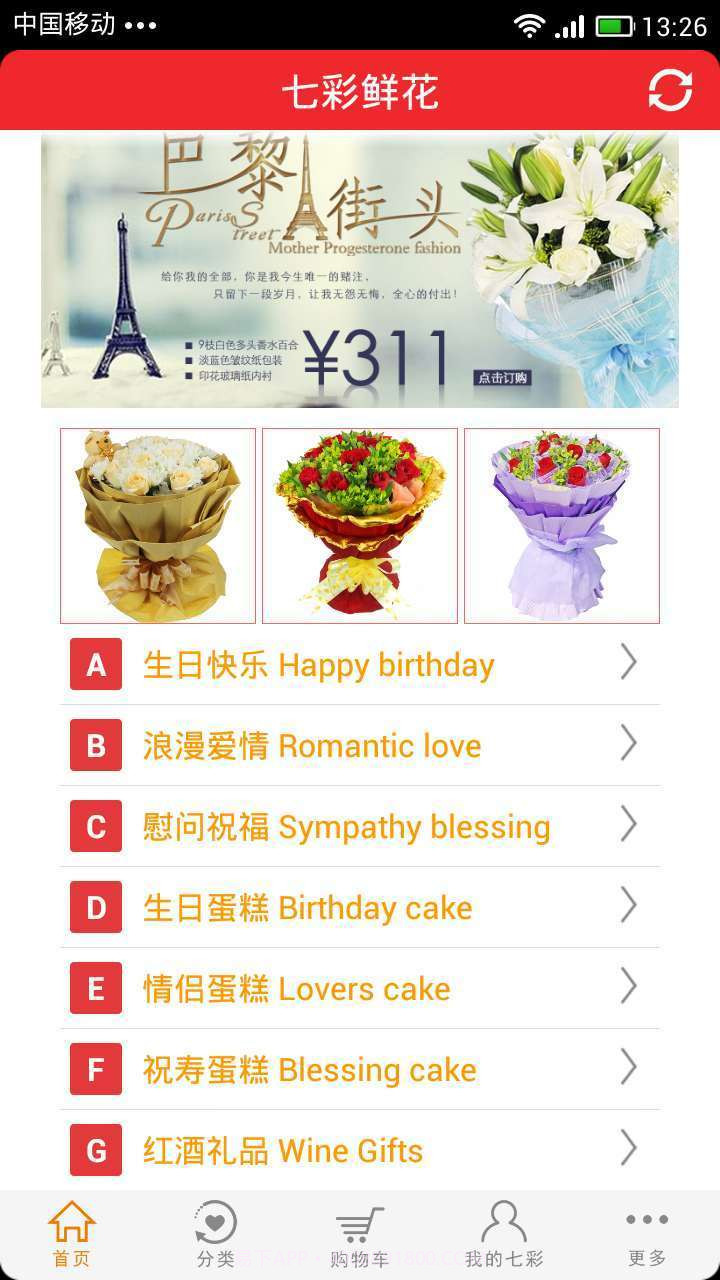Select the 分类 categories icon

click(215, 1222)
